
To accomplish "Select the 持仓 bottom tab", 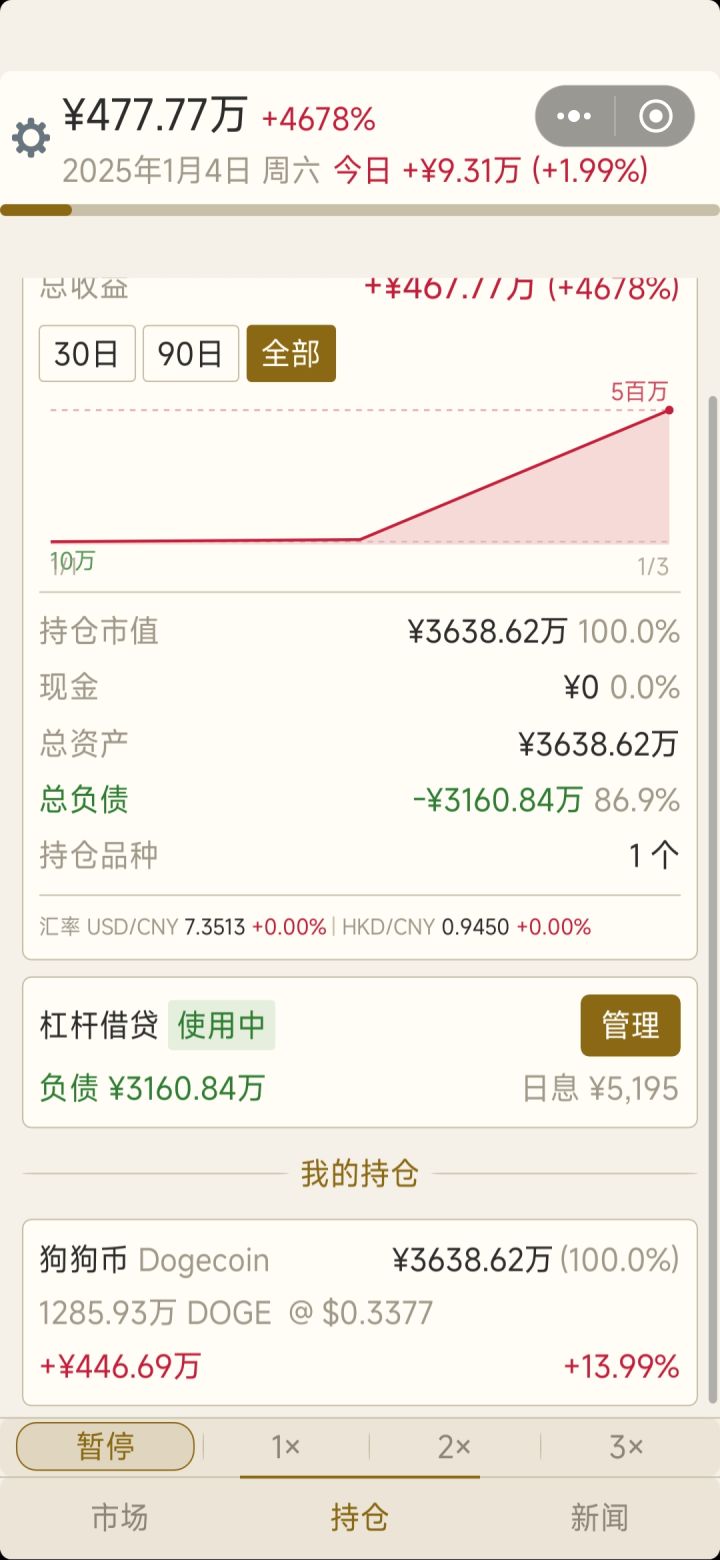I will click(x=360, y=1517).
